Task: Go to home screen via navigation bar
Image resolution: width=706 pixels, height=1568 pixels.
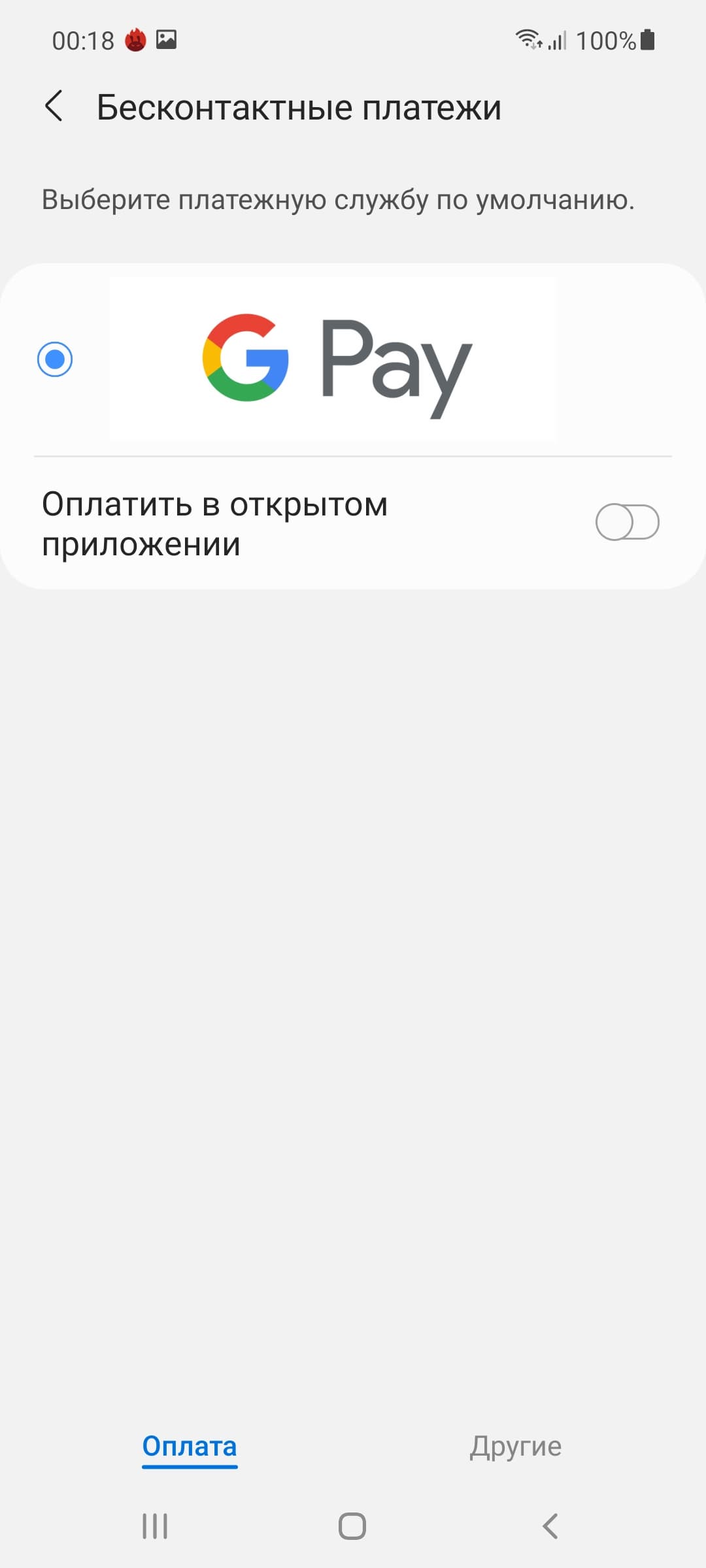Action: (352, 1526)
